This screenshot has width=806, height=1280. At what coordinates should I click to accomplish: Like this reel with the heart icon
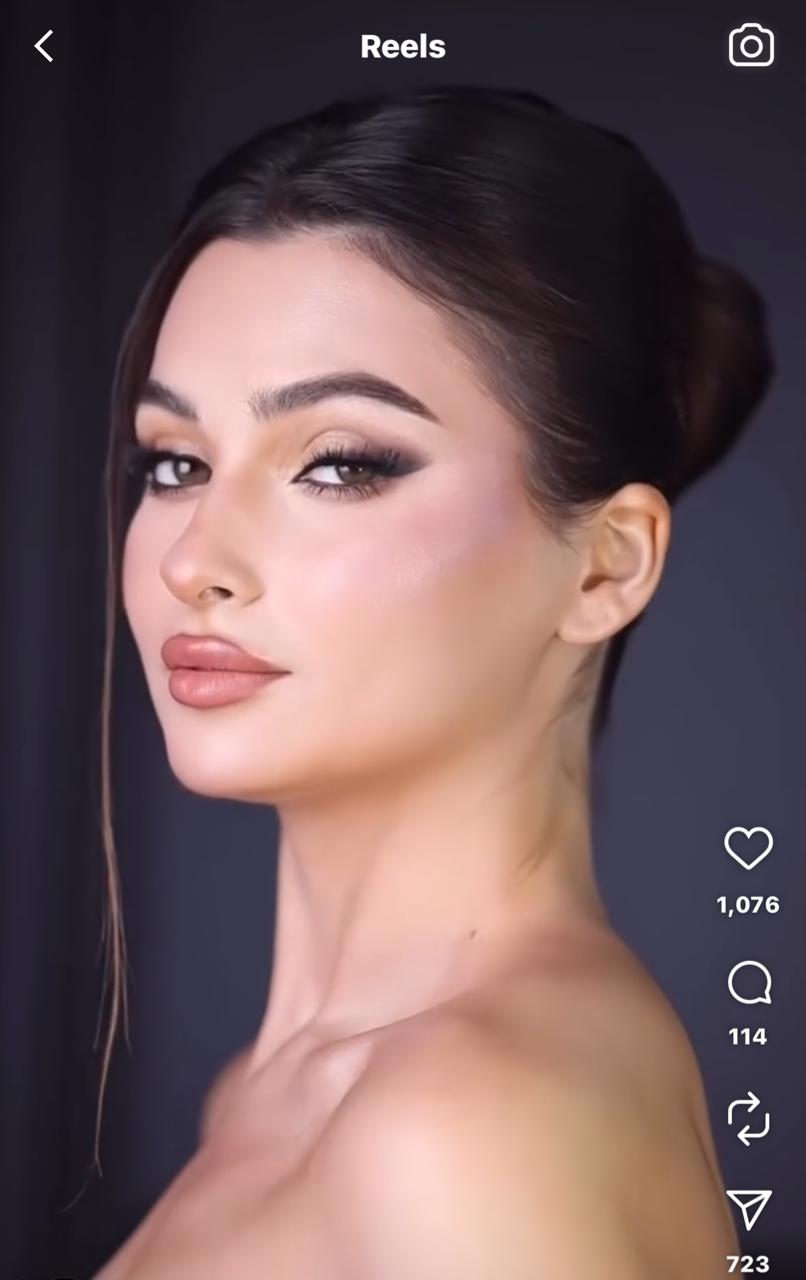click(748, 849)
